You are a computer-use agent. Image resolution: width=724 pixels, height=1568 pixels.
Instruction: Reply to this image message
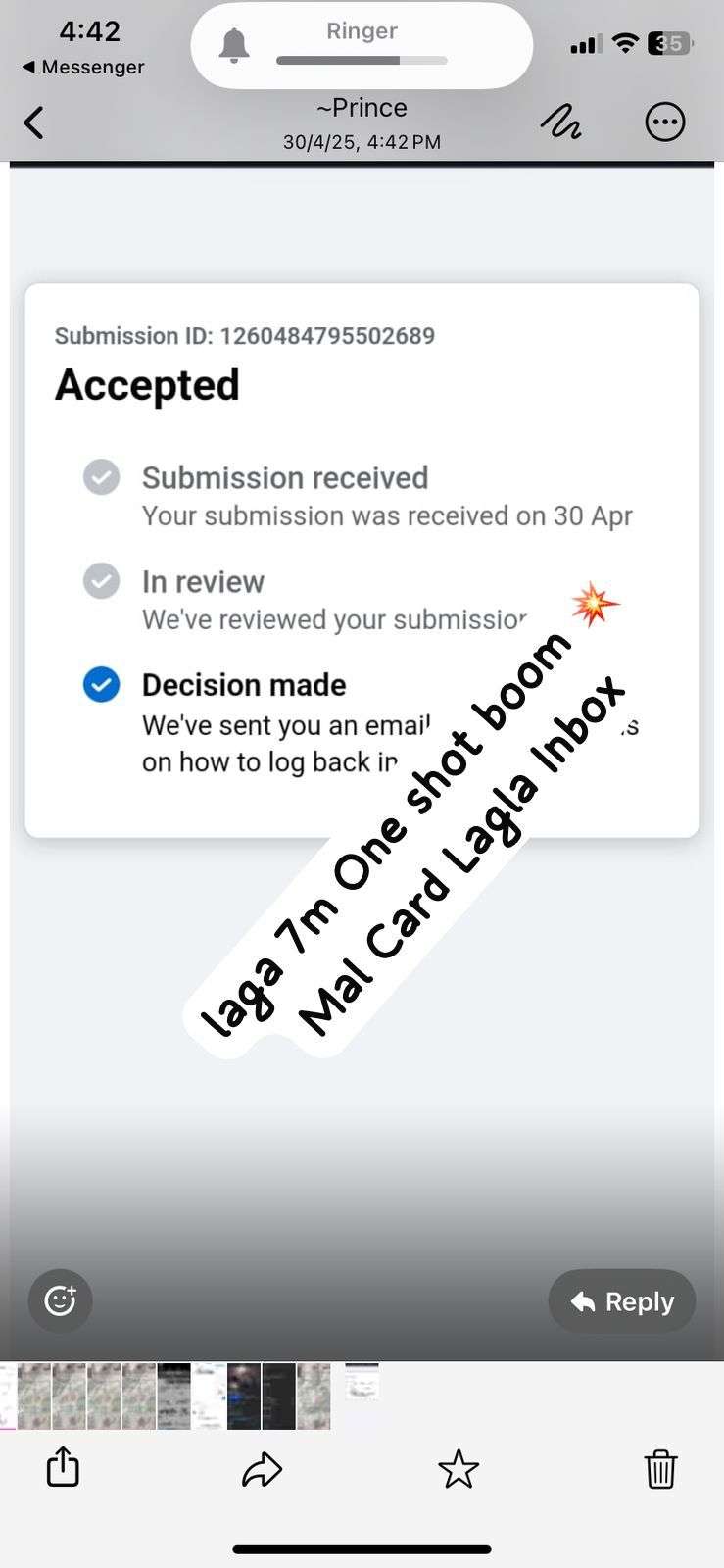click(622, 1301)
